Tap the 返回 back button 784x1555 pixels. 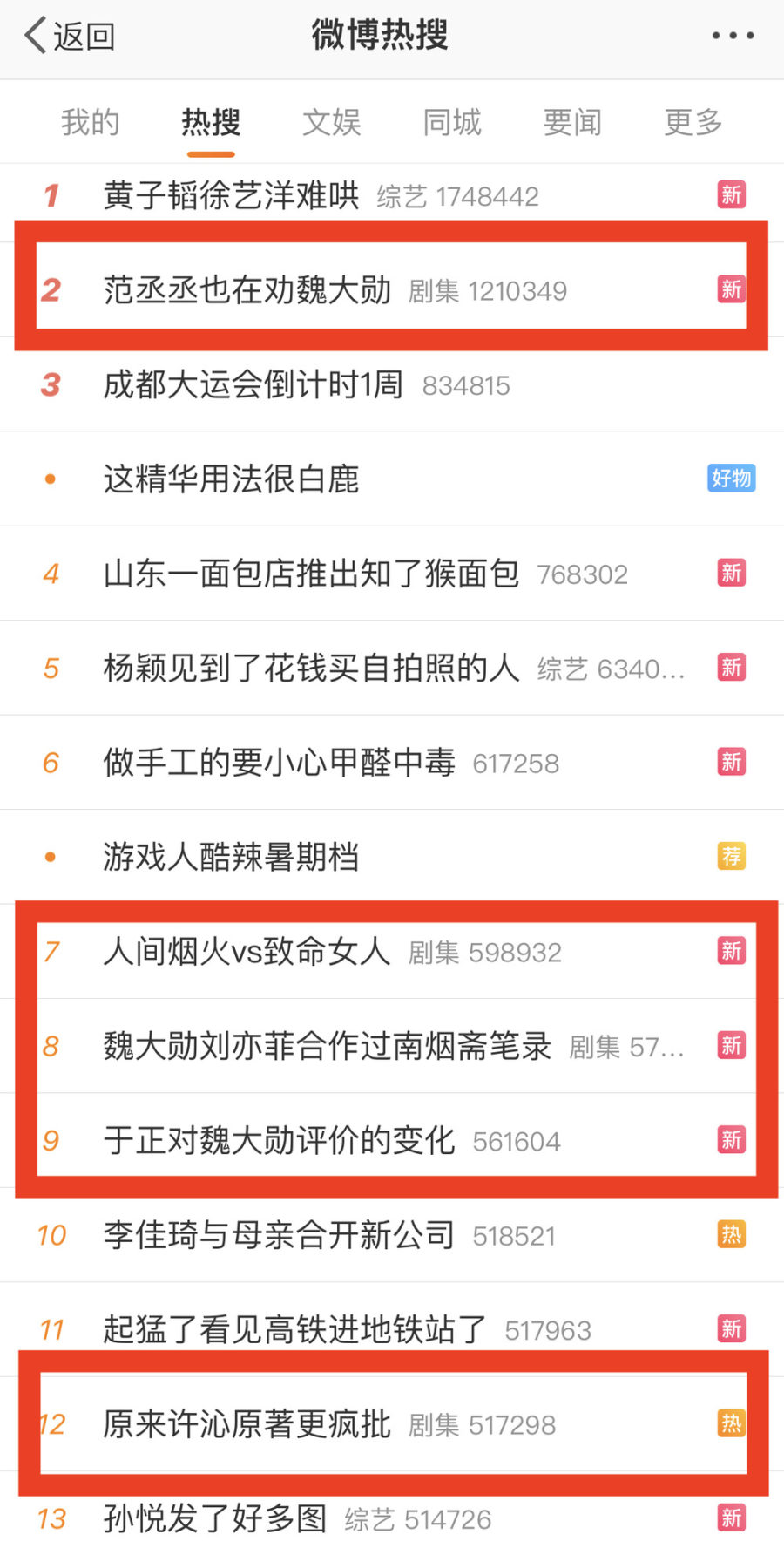click(x=70, y=37)
